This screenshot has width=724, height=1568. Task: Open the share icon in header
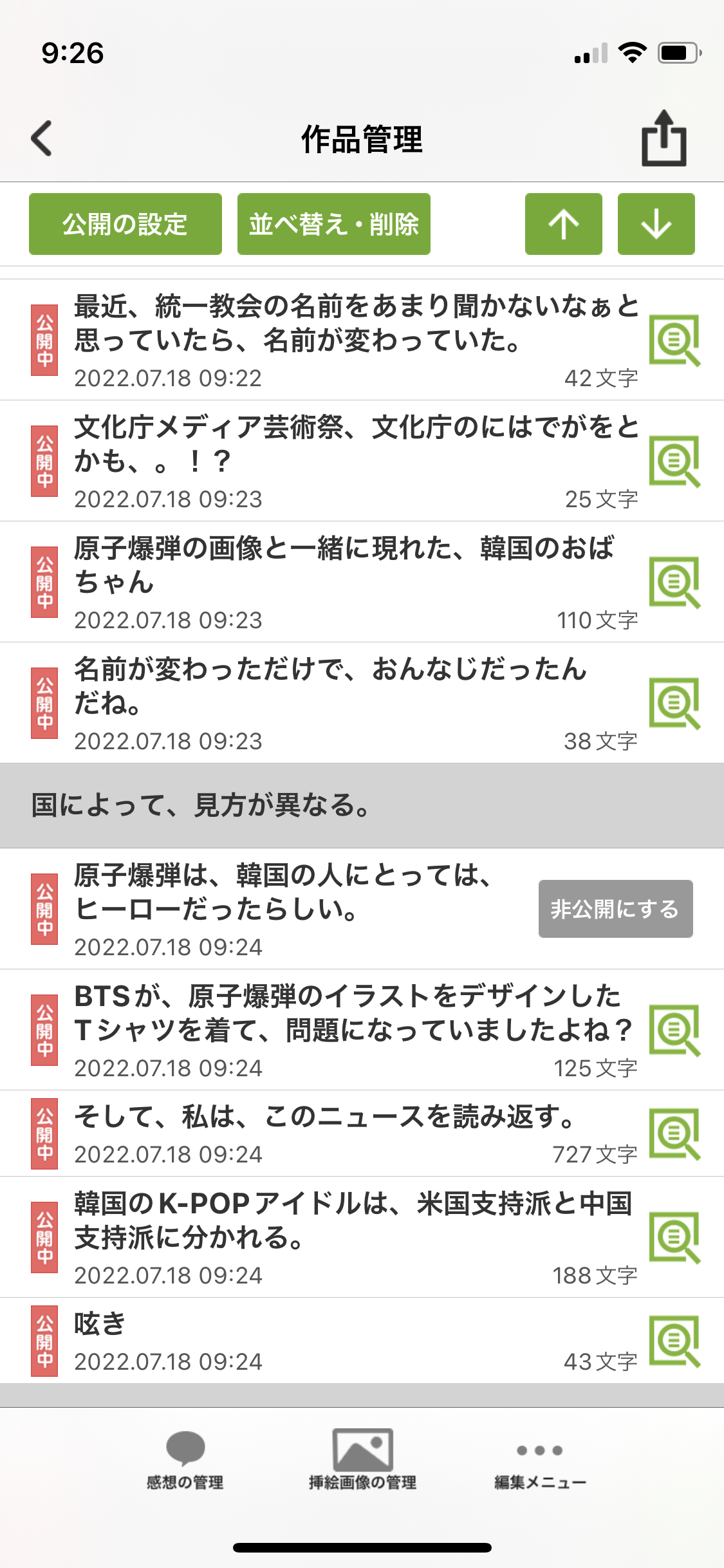(x=664, y=138)
